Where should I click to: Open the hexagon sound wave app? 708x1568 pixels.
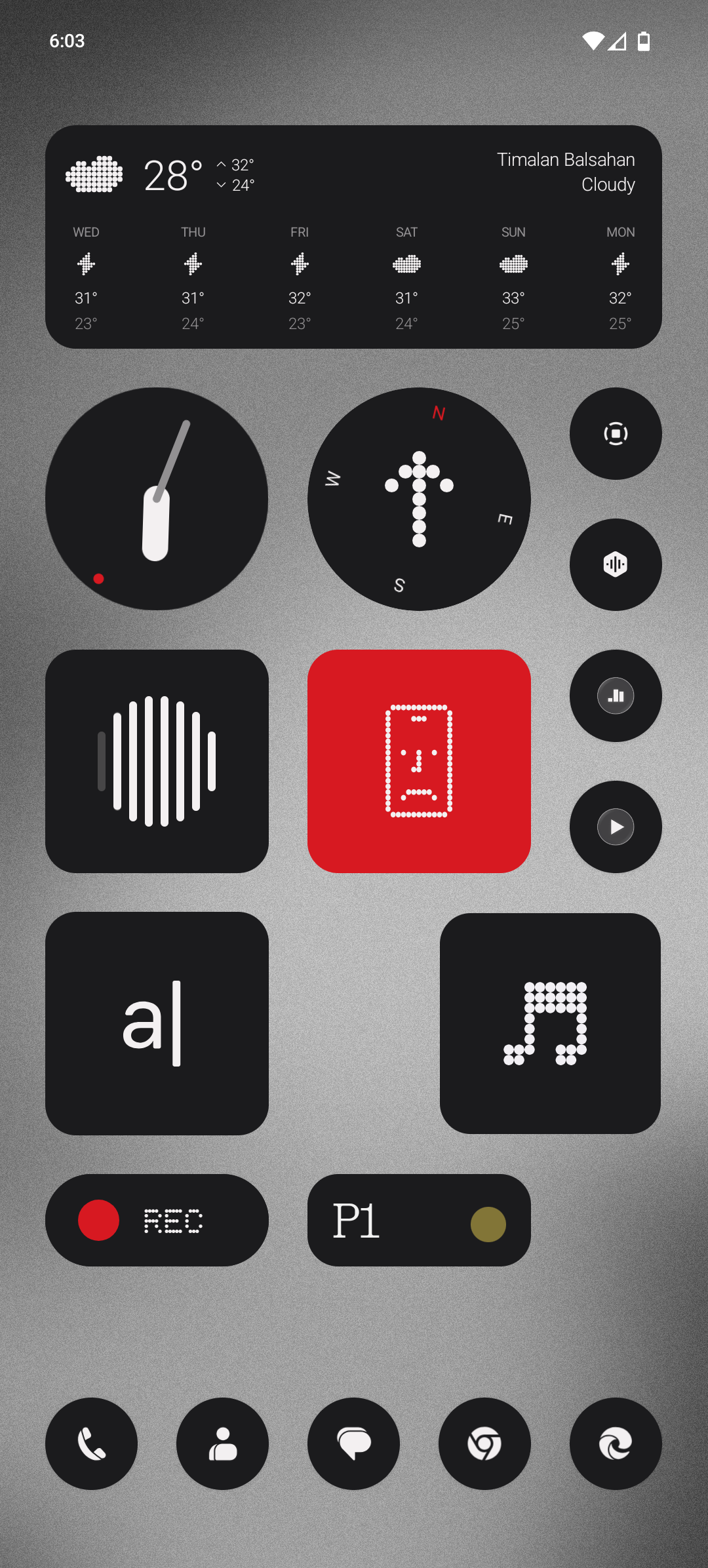616,564
